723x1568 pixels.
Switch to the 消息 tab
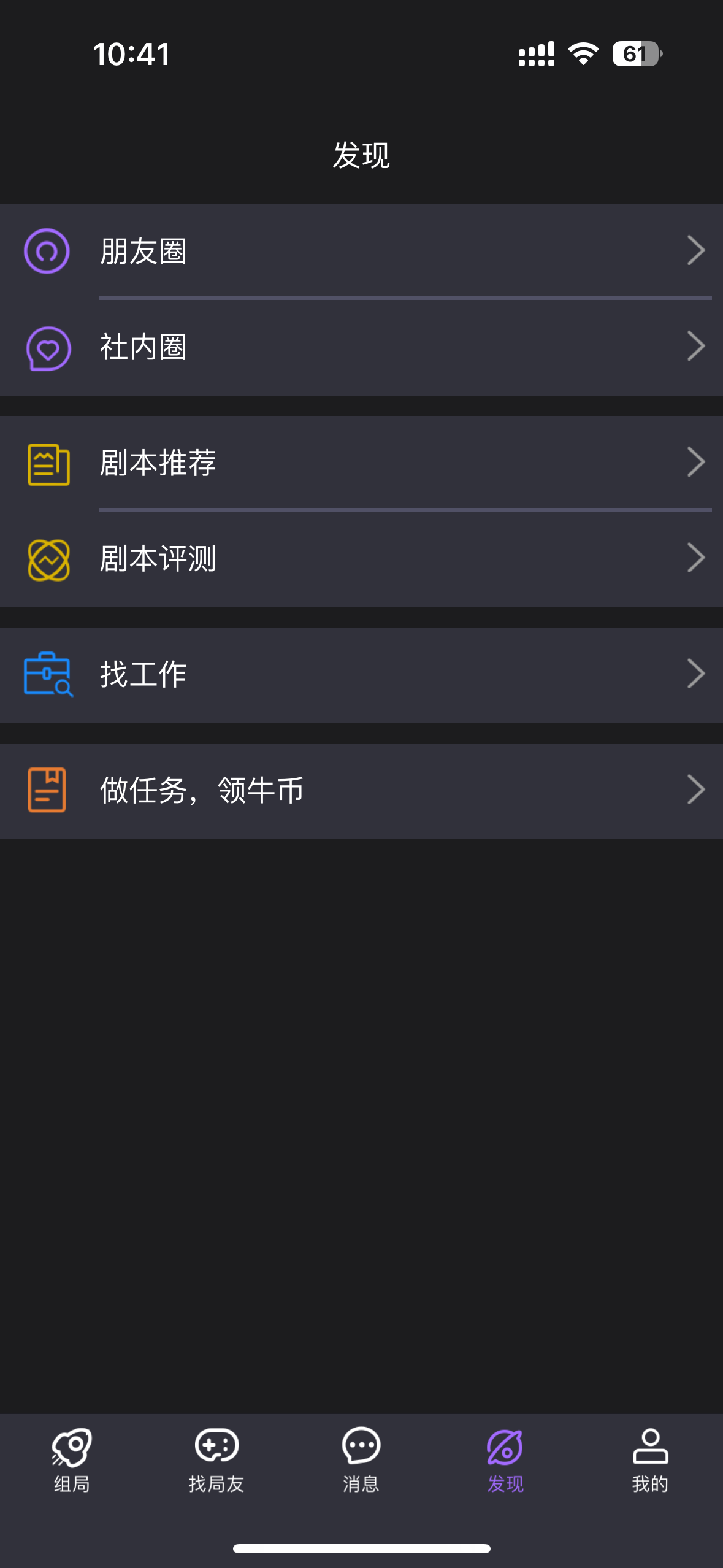pos(361,1463)
